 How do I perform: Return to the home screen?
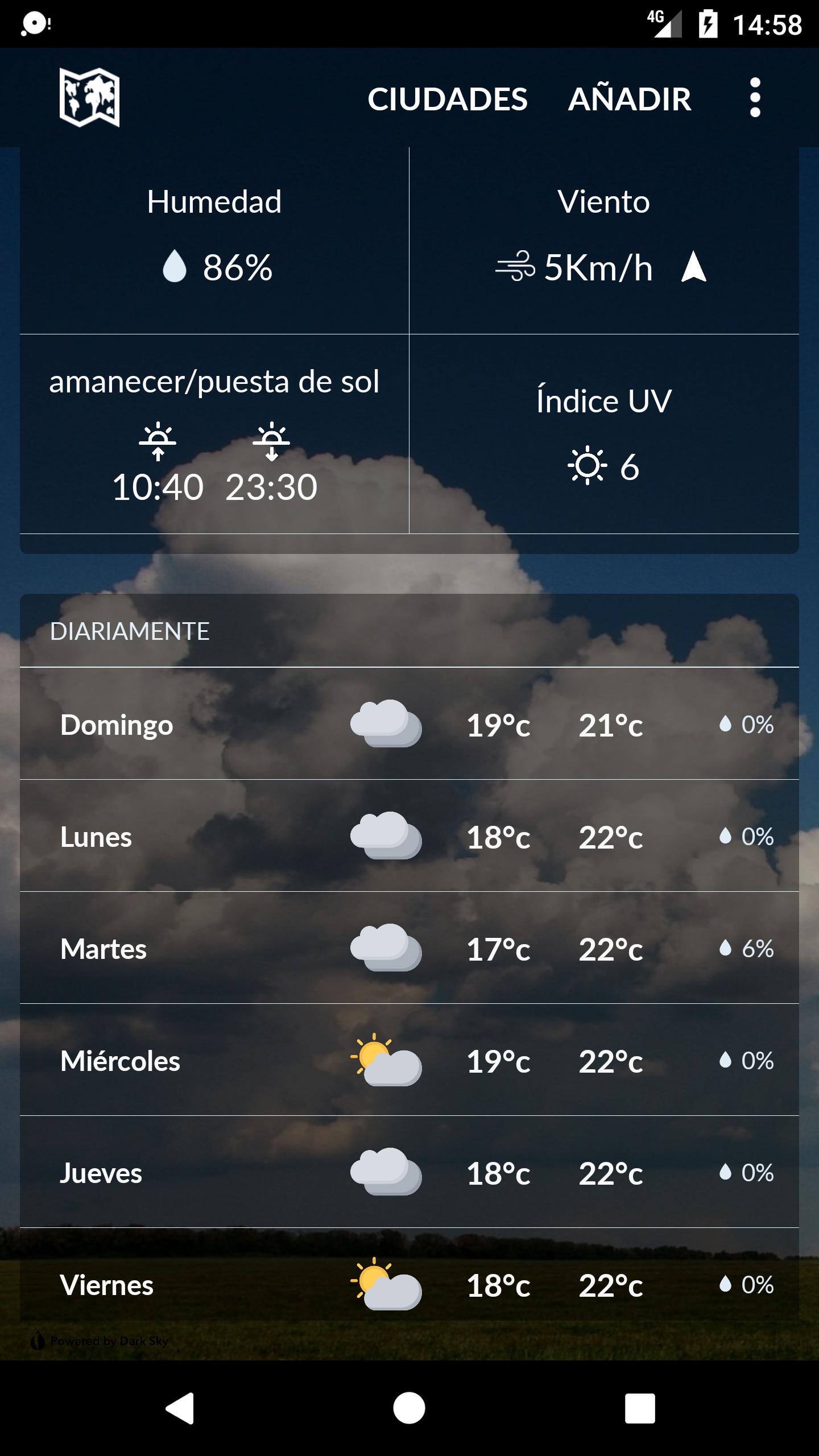(409, 1408)
